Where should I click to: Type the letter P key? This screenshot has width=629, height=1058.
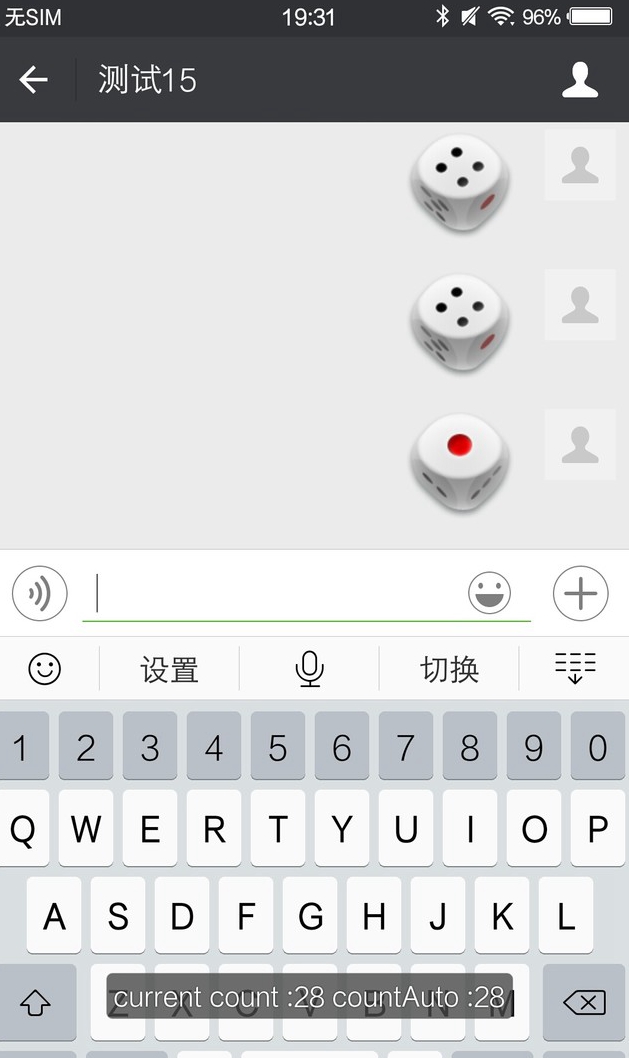pyautogui.click(x=598, y=829)
